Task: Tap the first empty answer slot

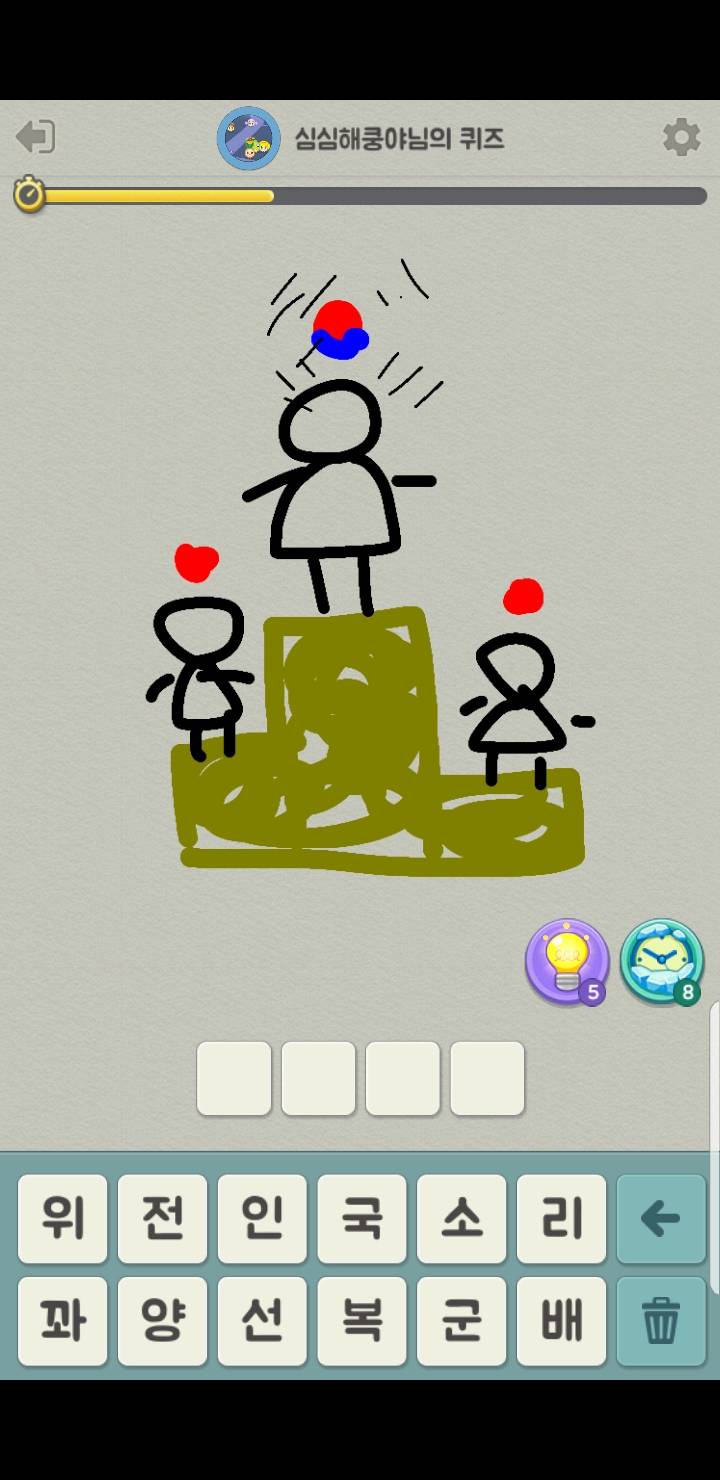Action: point(234,1078)
